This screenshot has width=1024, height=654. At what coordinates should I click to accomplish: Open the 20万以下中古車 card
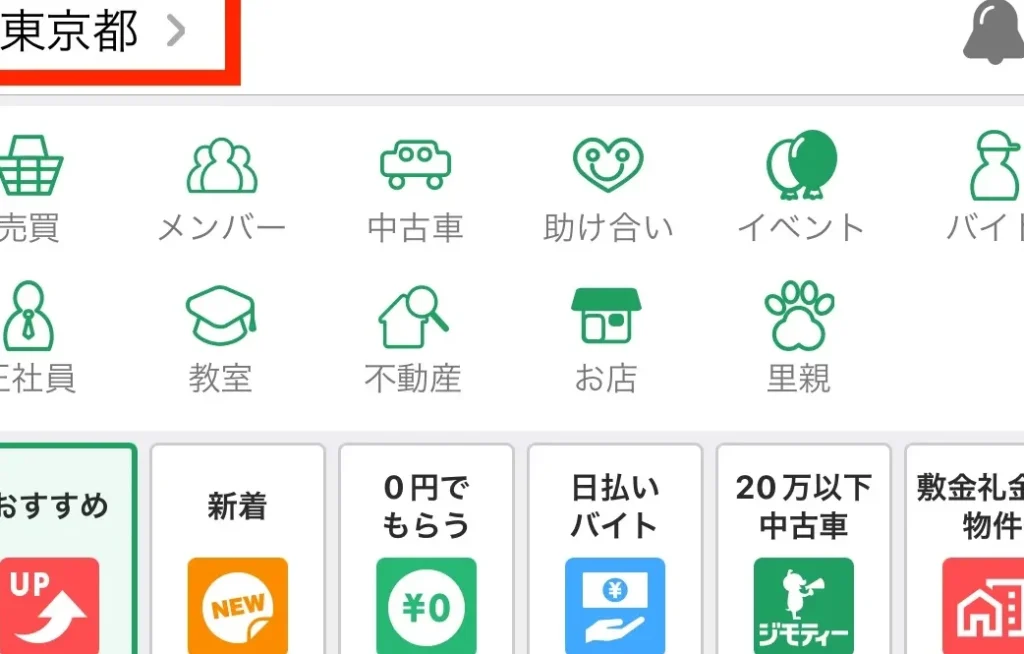pyautogui.click(x=803, y=550)
